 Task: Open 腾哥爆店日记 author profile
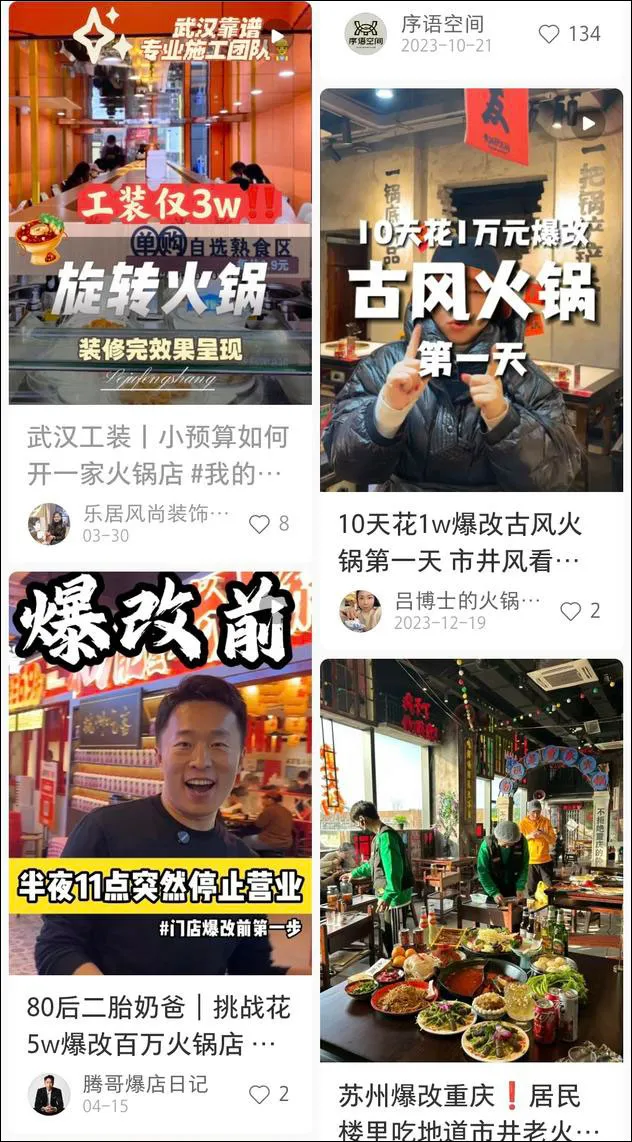tap(49, 1094)
